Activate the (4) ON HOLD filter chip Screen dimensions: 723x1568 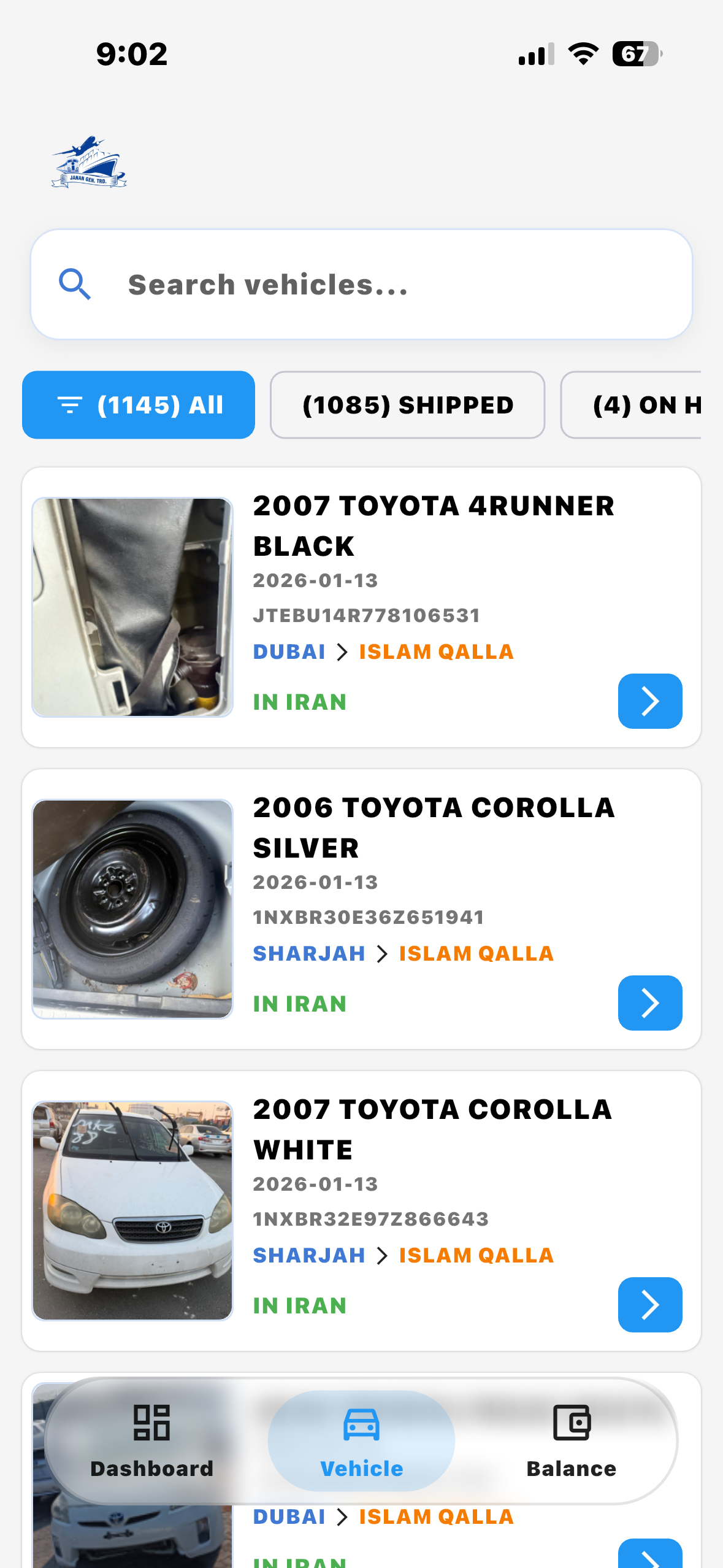[x=650, y=404]
